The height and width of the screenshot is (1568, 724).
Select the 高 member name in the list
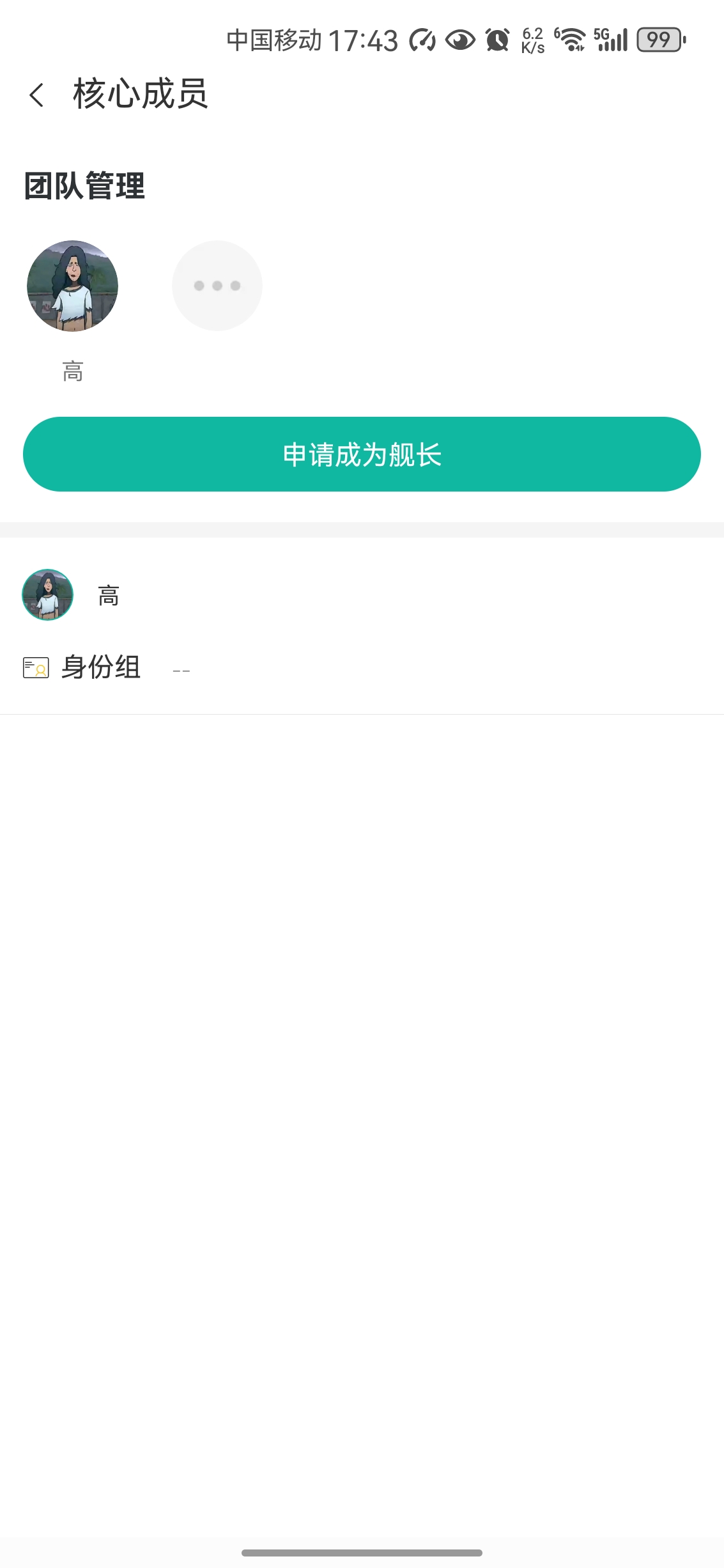(x=107, y=594)
